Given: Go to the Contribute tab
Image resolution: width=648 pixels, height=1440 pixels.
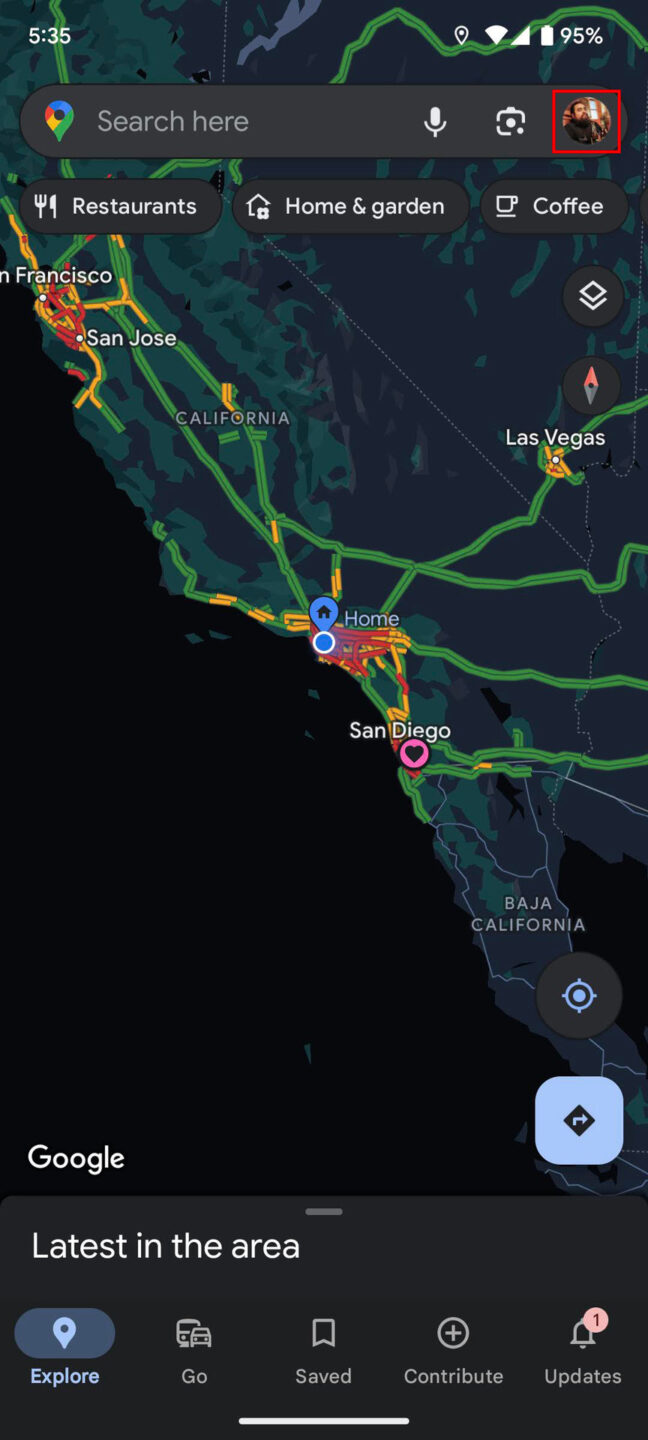Looking at the screenshot, I should [453, 1350].
